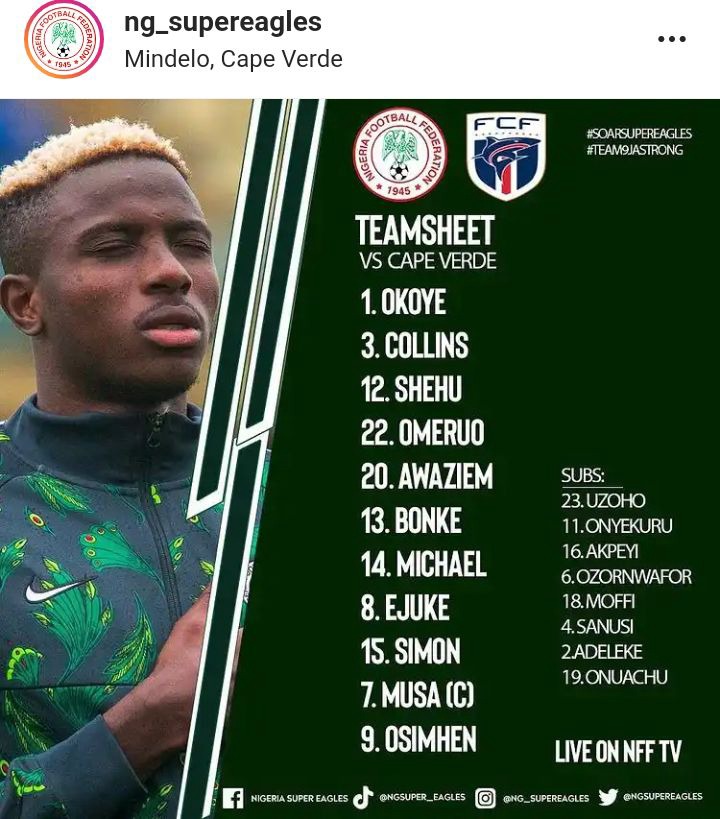This screenshot has height=819, width=720.
Task: Open the teamsheet post image
Action: tap(360, 458)
